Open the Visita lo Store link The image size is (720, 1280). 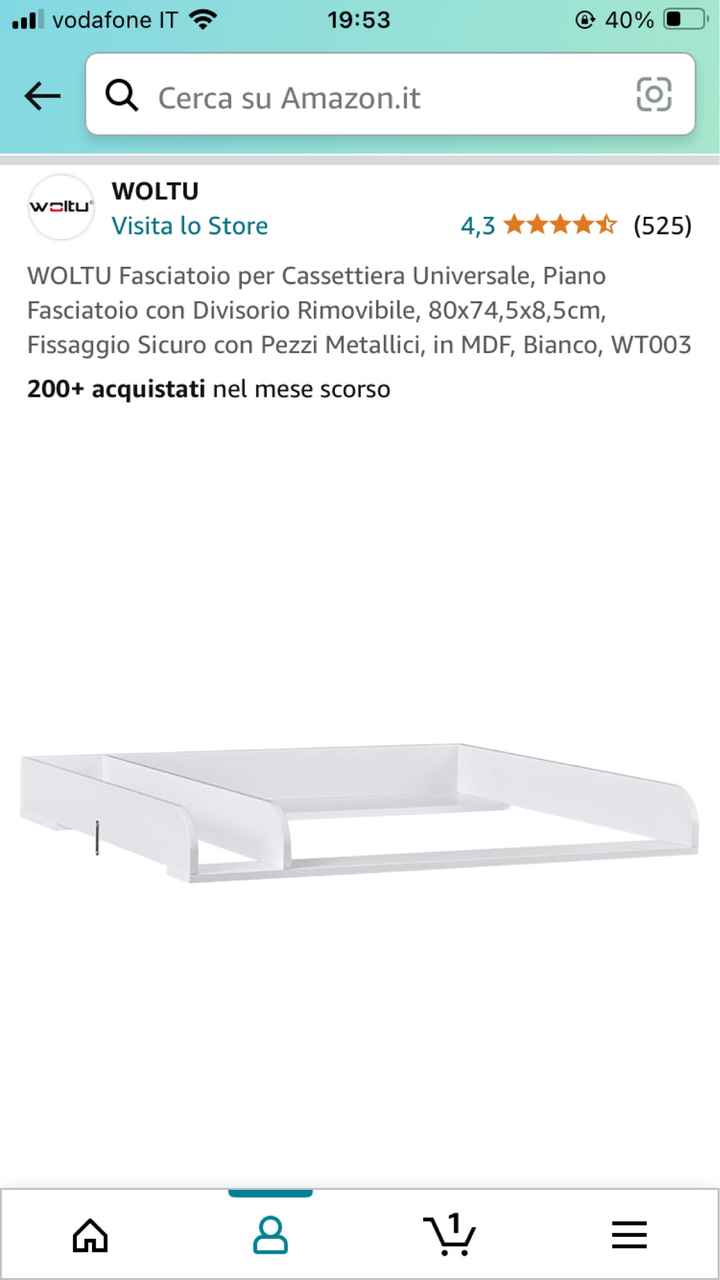pos(190,226)
